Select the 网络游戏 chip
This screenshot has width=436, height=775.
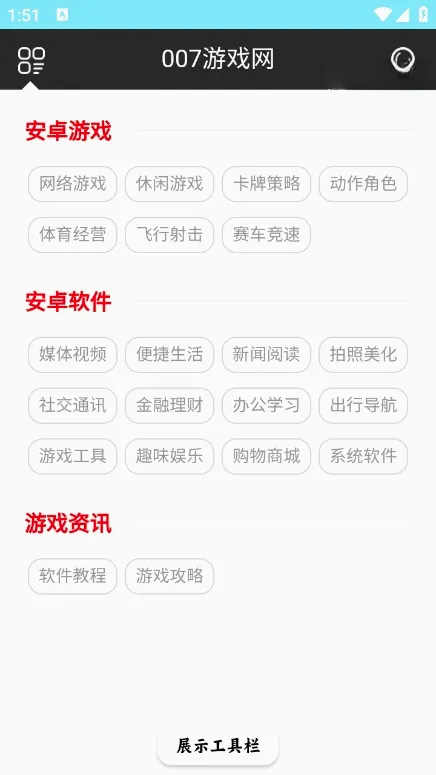pyautogui.click(x=73, y=184)
